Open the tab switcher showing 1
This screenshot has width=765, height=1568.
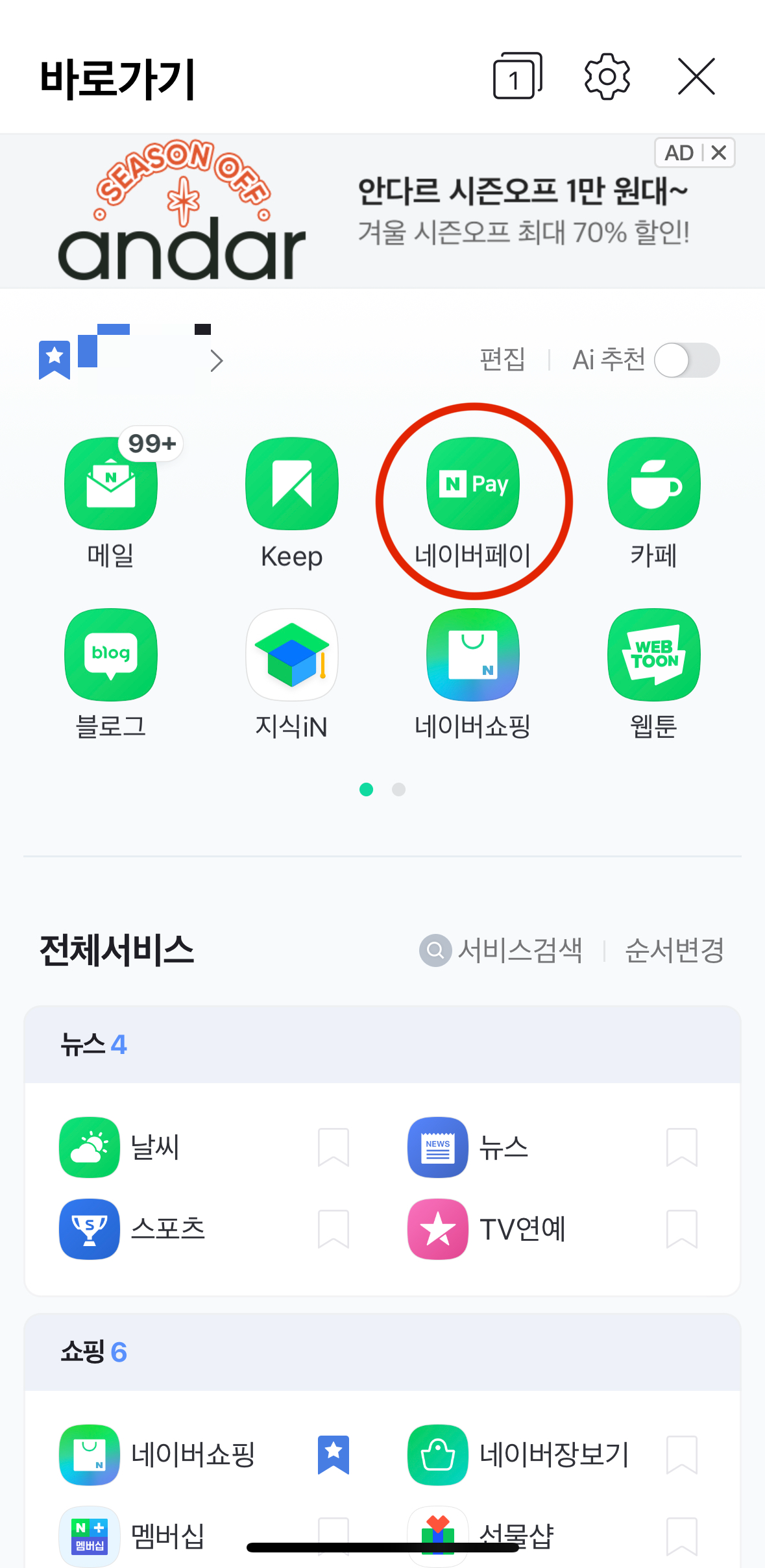[516, 76]
